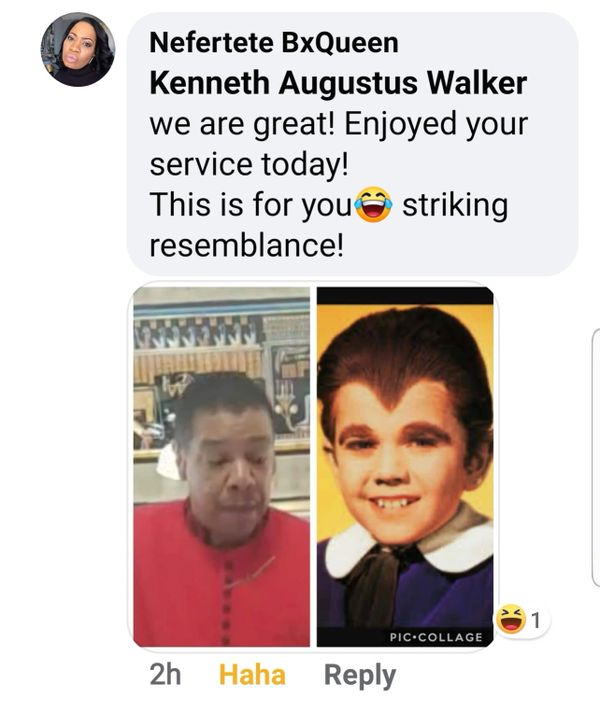Image resolution: width=600 pixels, height=713 pixels.
Task: Open Nefertete BxQueen's profile name
Action: coord(273,43)
